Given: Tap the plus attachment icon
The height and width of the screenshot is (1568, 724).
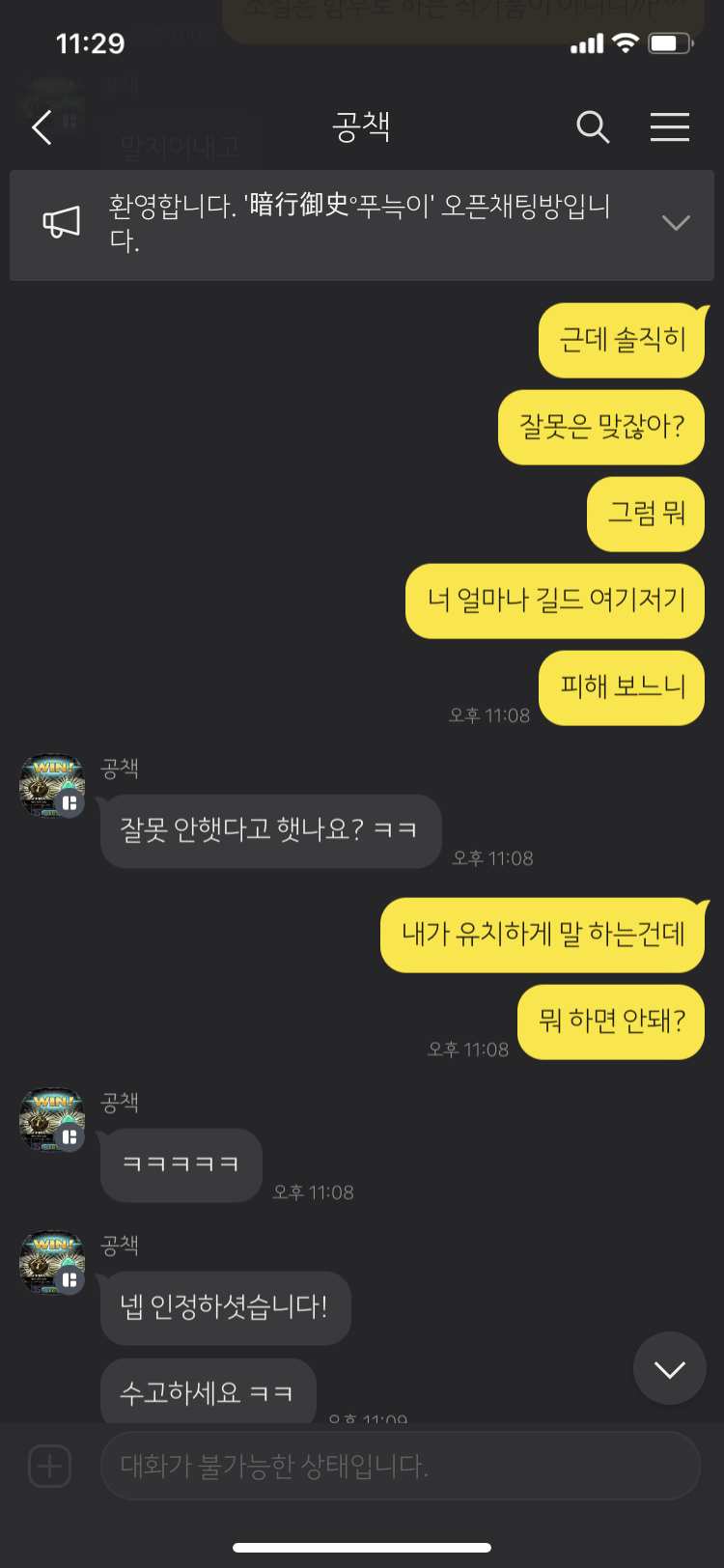Looking at the screenshot, I should click(x=50, y=1466).
